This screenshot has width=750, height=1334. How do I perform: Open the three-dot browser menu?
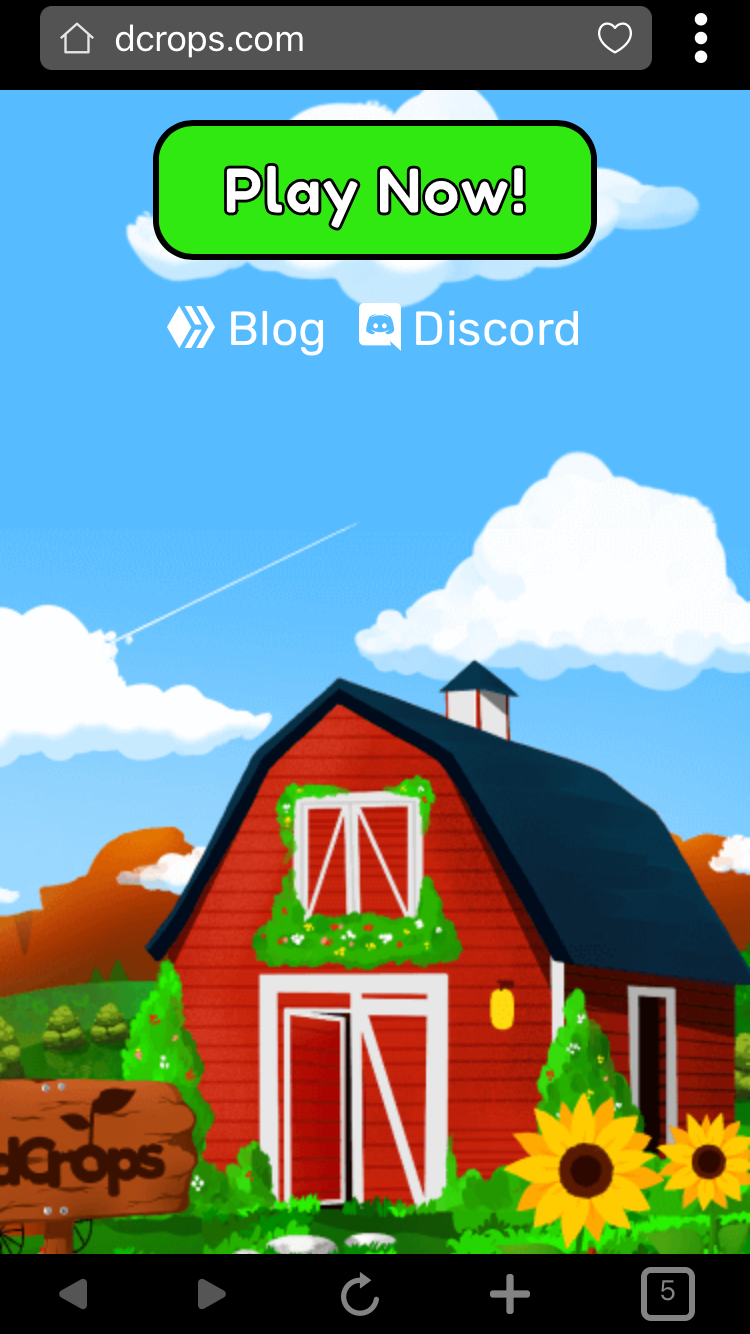(700, 37)
